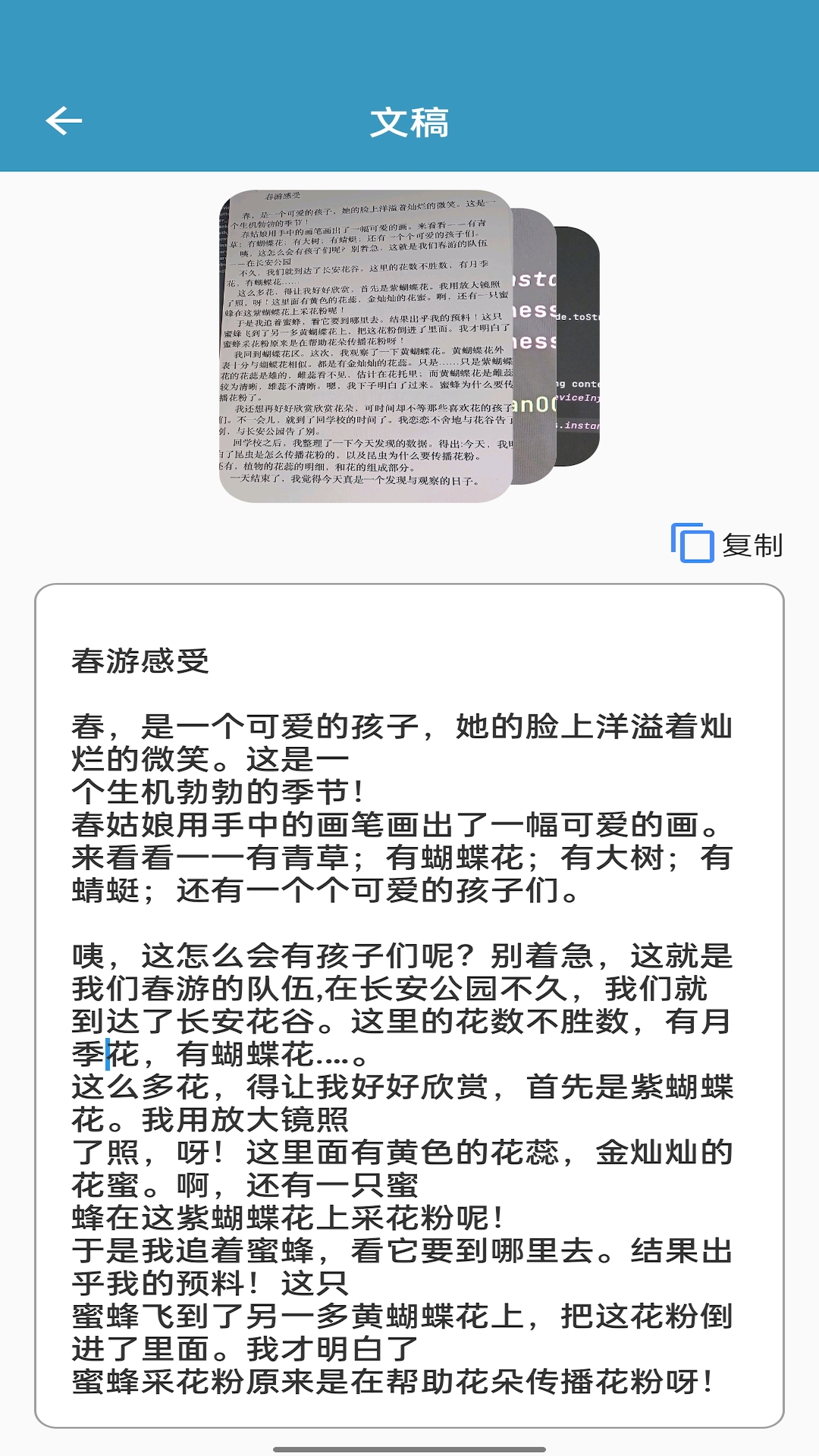This screenshot has width=819, height=1456.
Task: Go back using the top arrow
Action: pyautogui.click(x=64, y=121)
